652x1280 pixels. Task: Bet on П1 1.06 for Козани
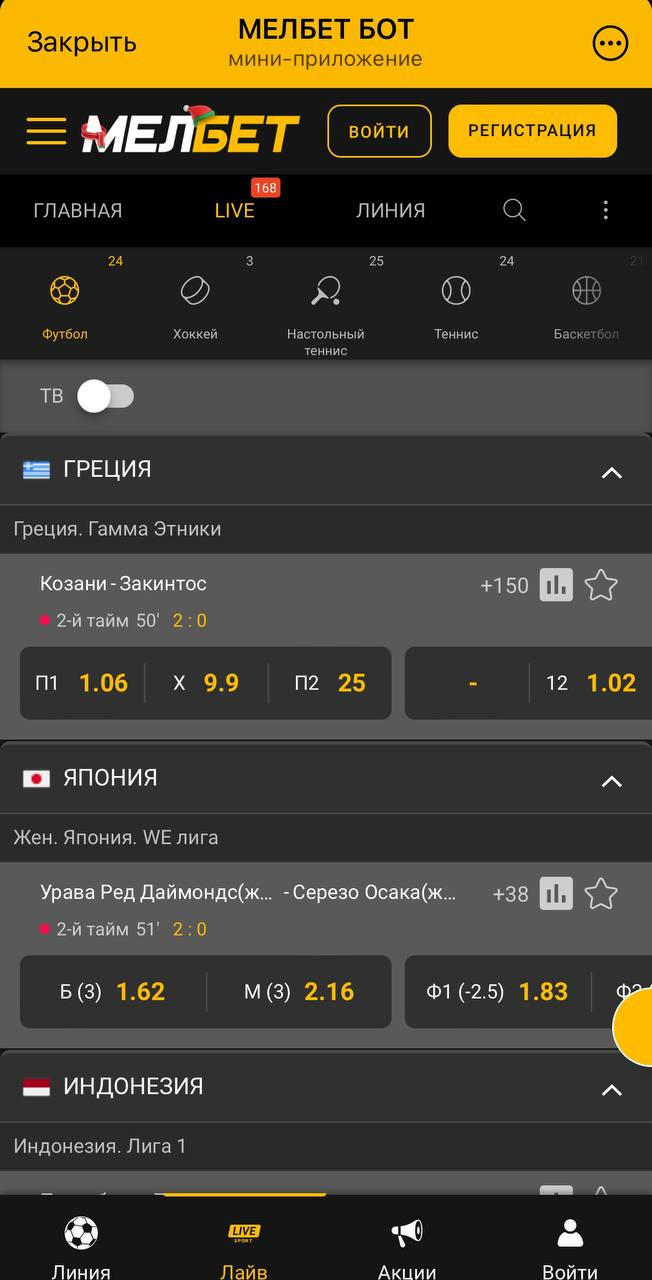click(82, 683)
